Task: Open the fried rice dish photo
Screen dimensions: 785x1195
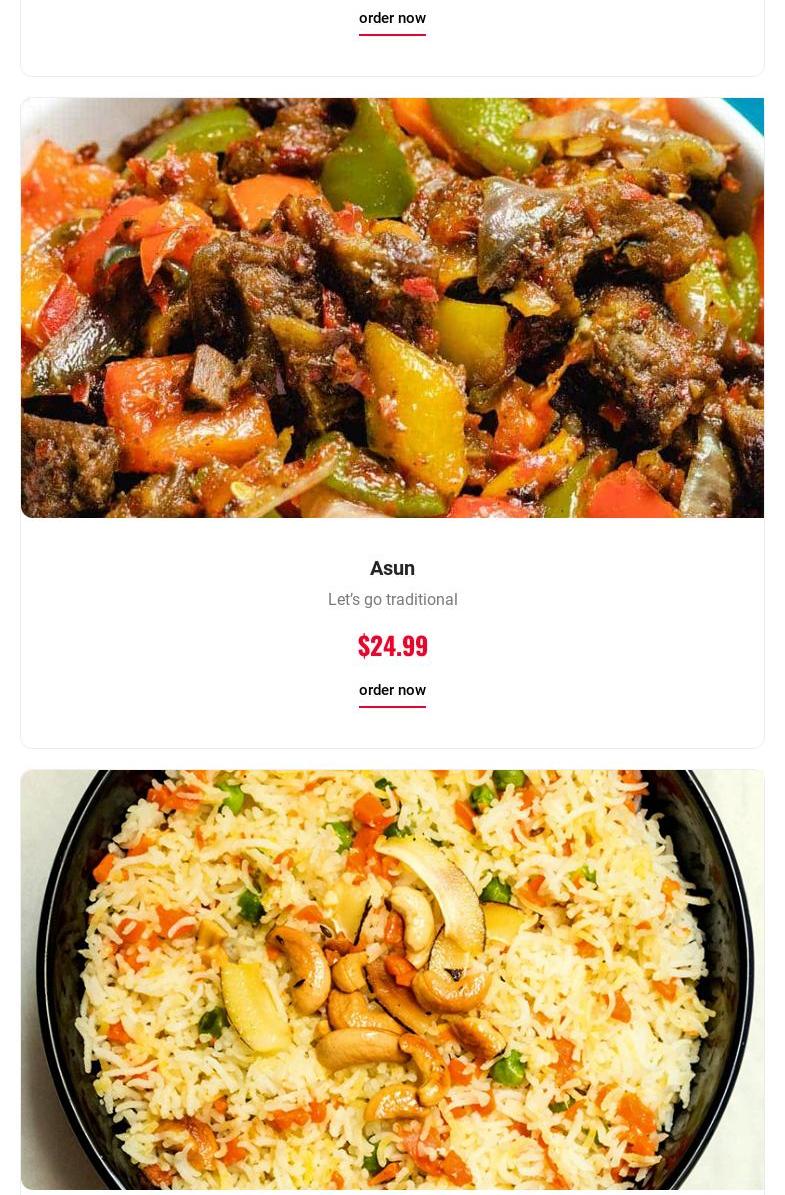Action: [x=392, y=980]
